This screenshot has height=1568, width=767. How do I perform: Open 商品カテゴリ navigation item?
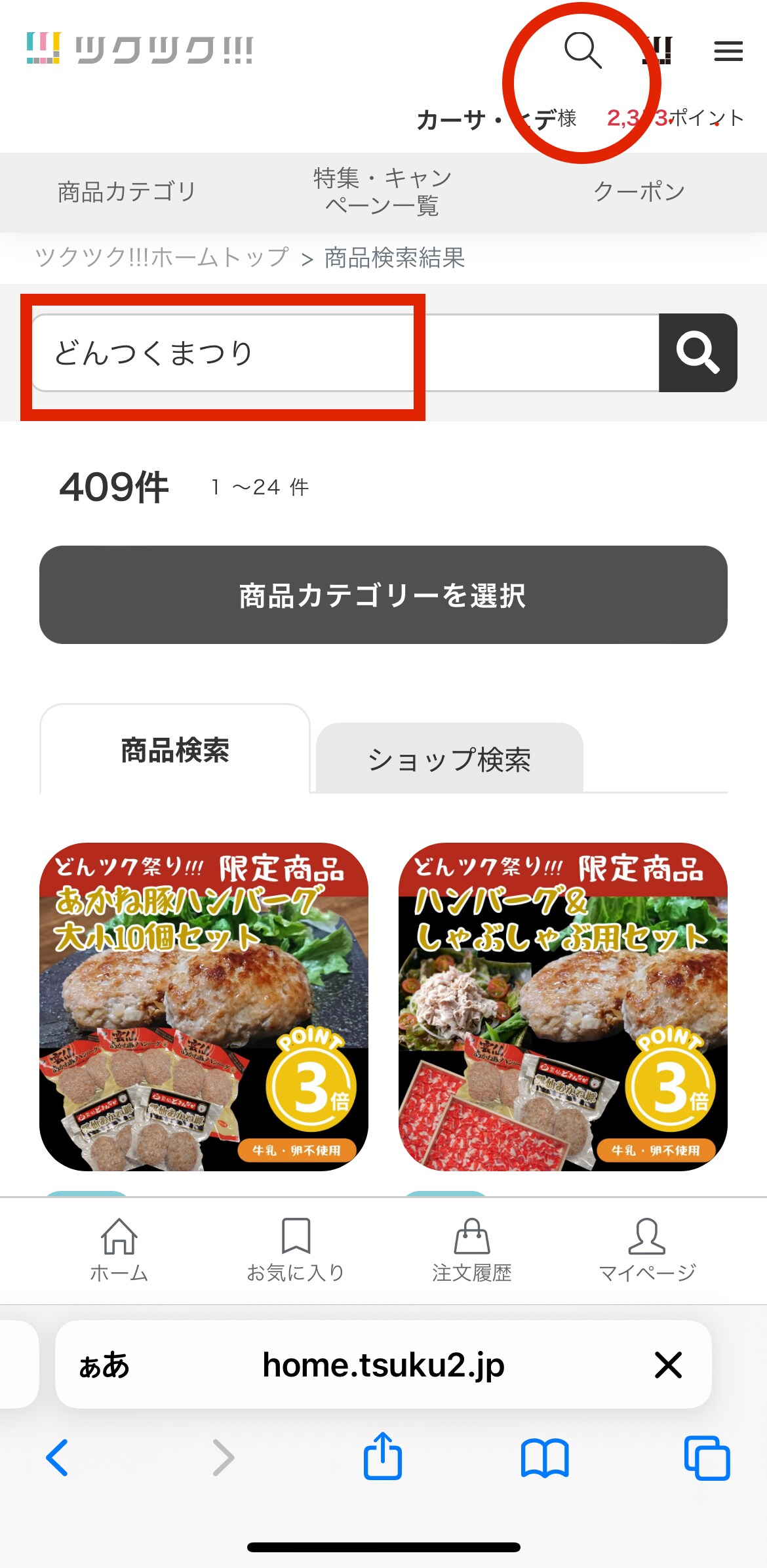click(127, 192)
